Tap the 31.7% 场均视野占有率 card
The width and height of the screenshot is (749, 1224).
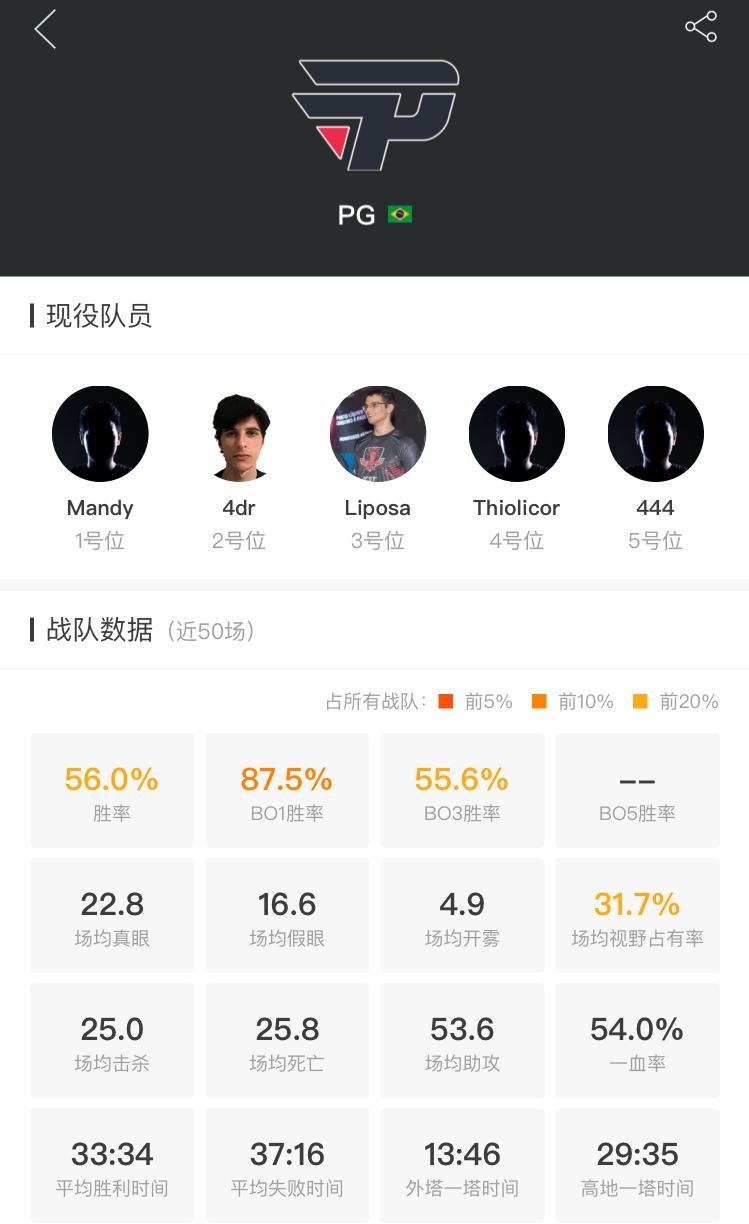point(637,914)
